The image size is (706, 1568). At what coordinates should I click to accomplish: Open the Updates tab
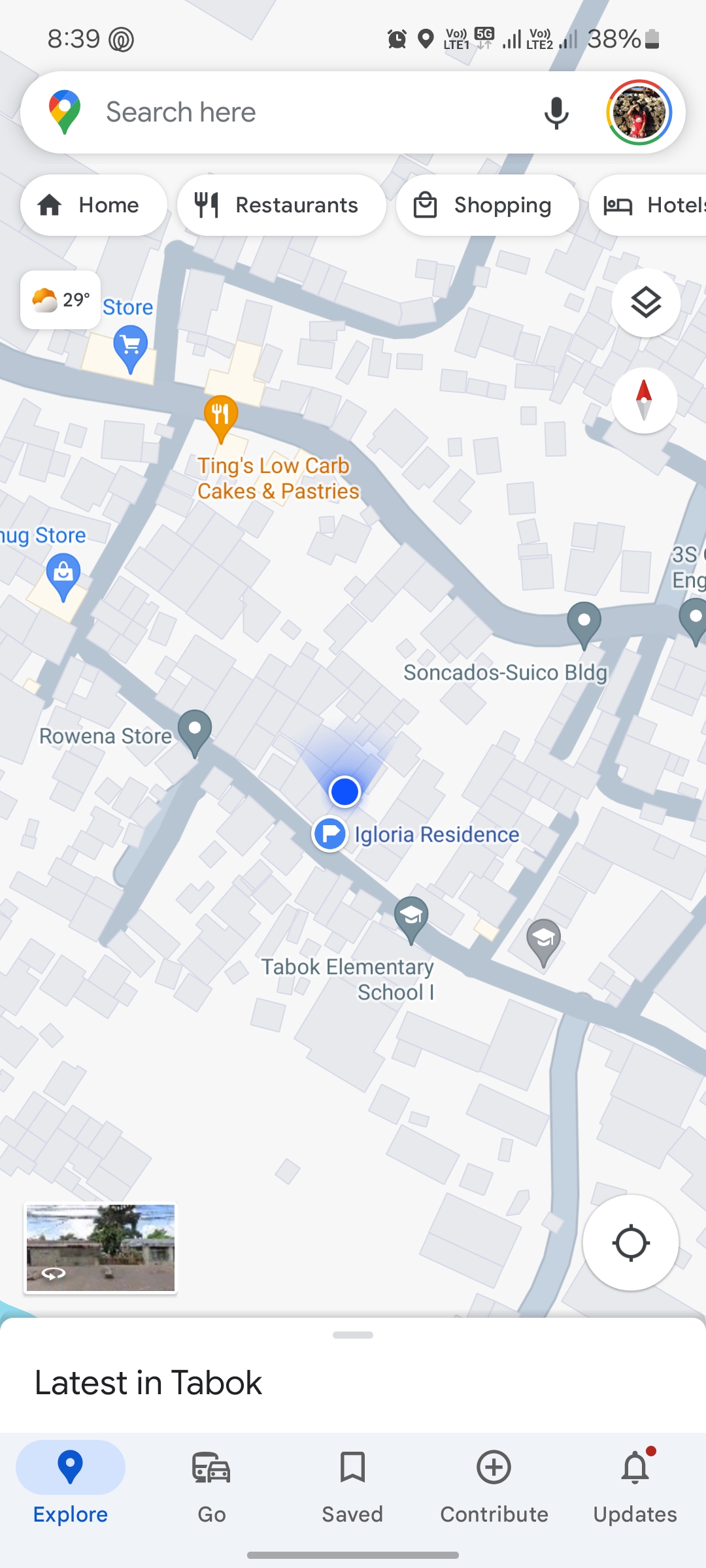(635, 1483)
